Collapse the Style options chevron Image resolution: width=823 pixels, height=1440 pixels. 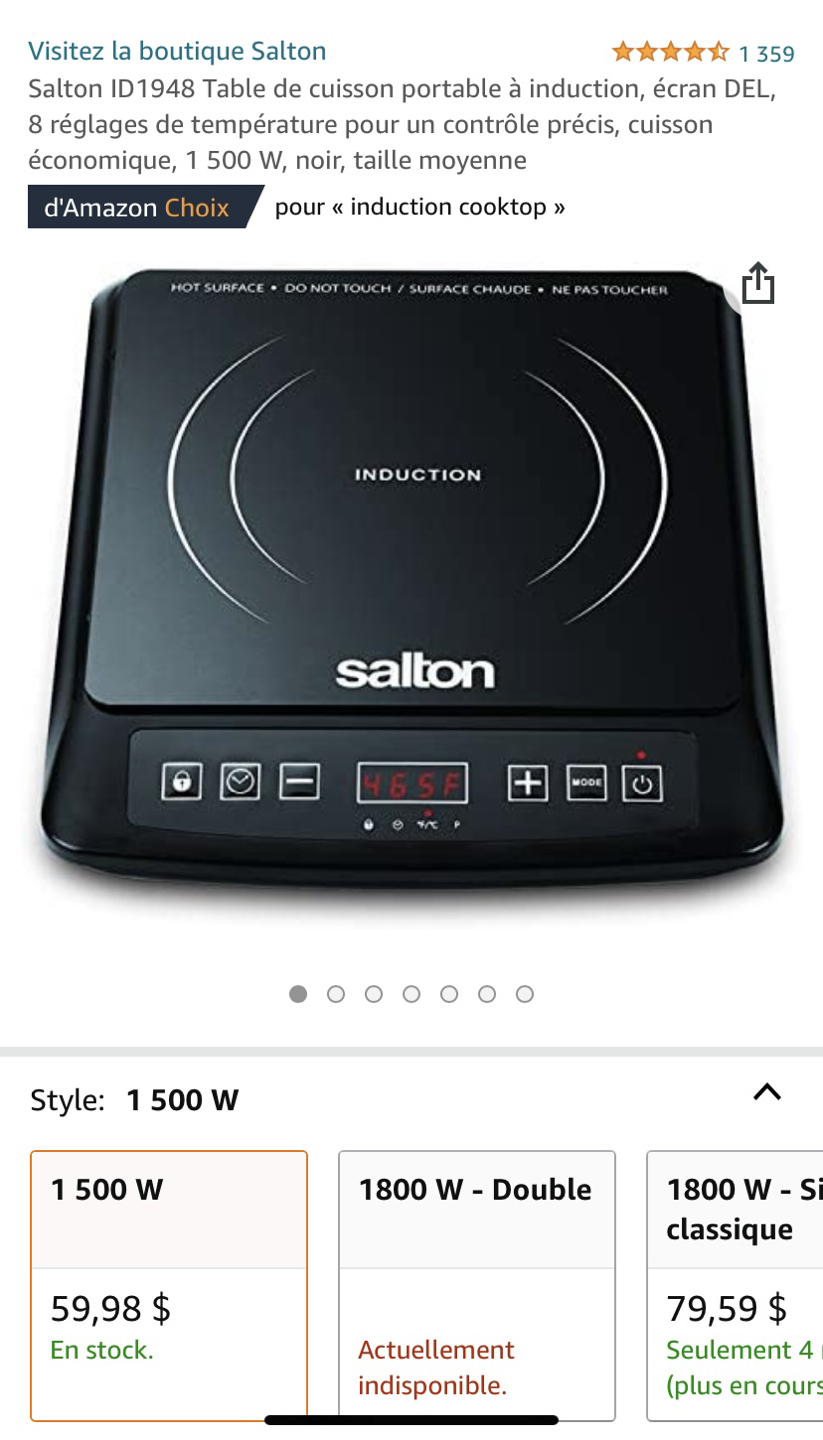tap(766, 1092)
